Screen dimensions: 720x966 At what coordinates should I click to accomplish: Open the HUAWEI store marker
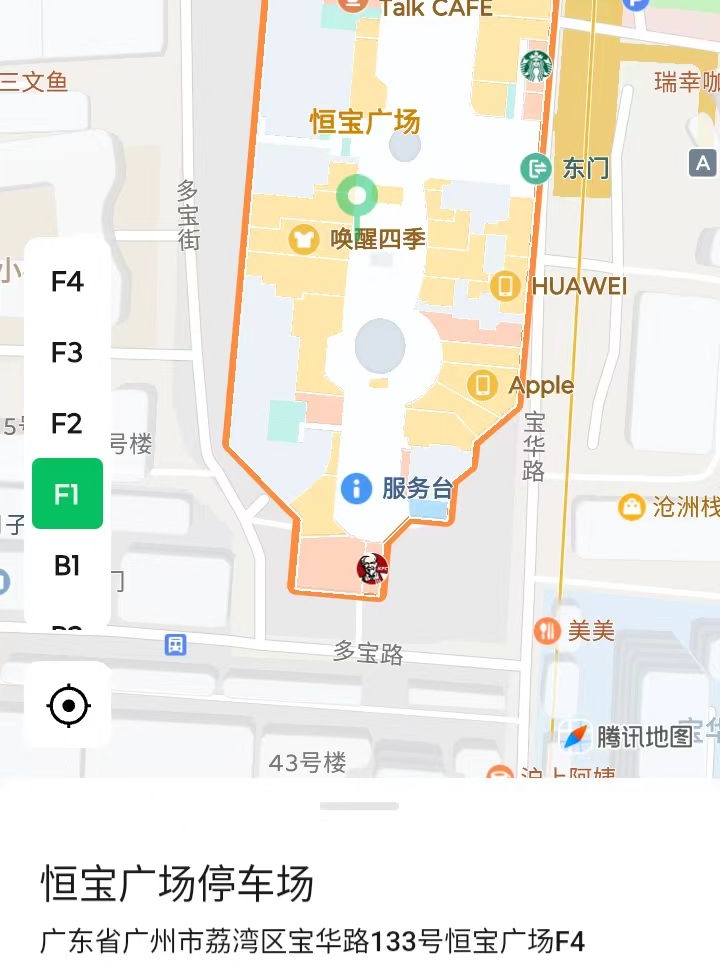pyautogui.click(x=506, y=287)
